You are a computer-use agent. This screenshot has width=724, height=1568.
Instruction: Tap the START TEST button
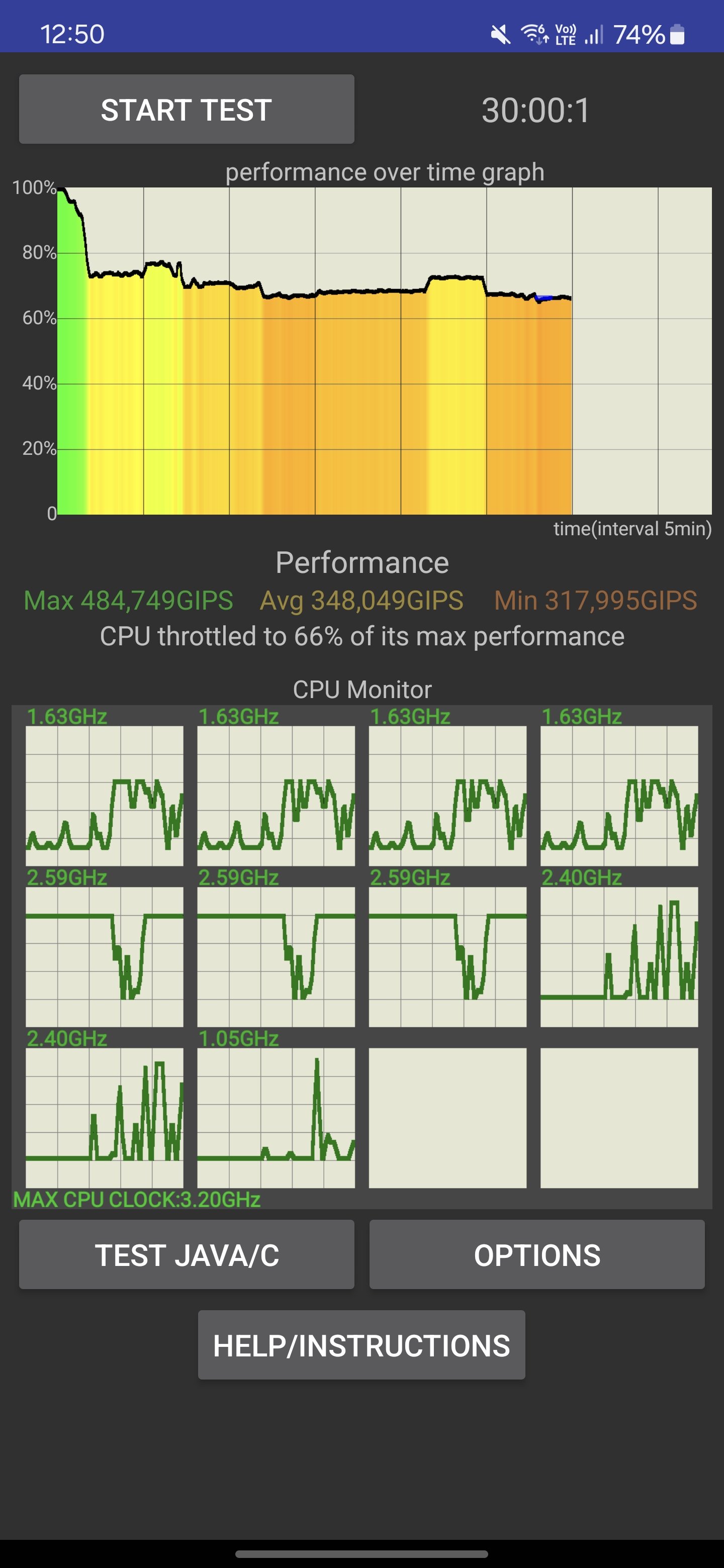[187, 110]
